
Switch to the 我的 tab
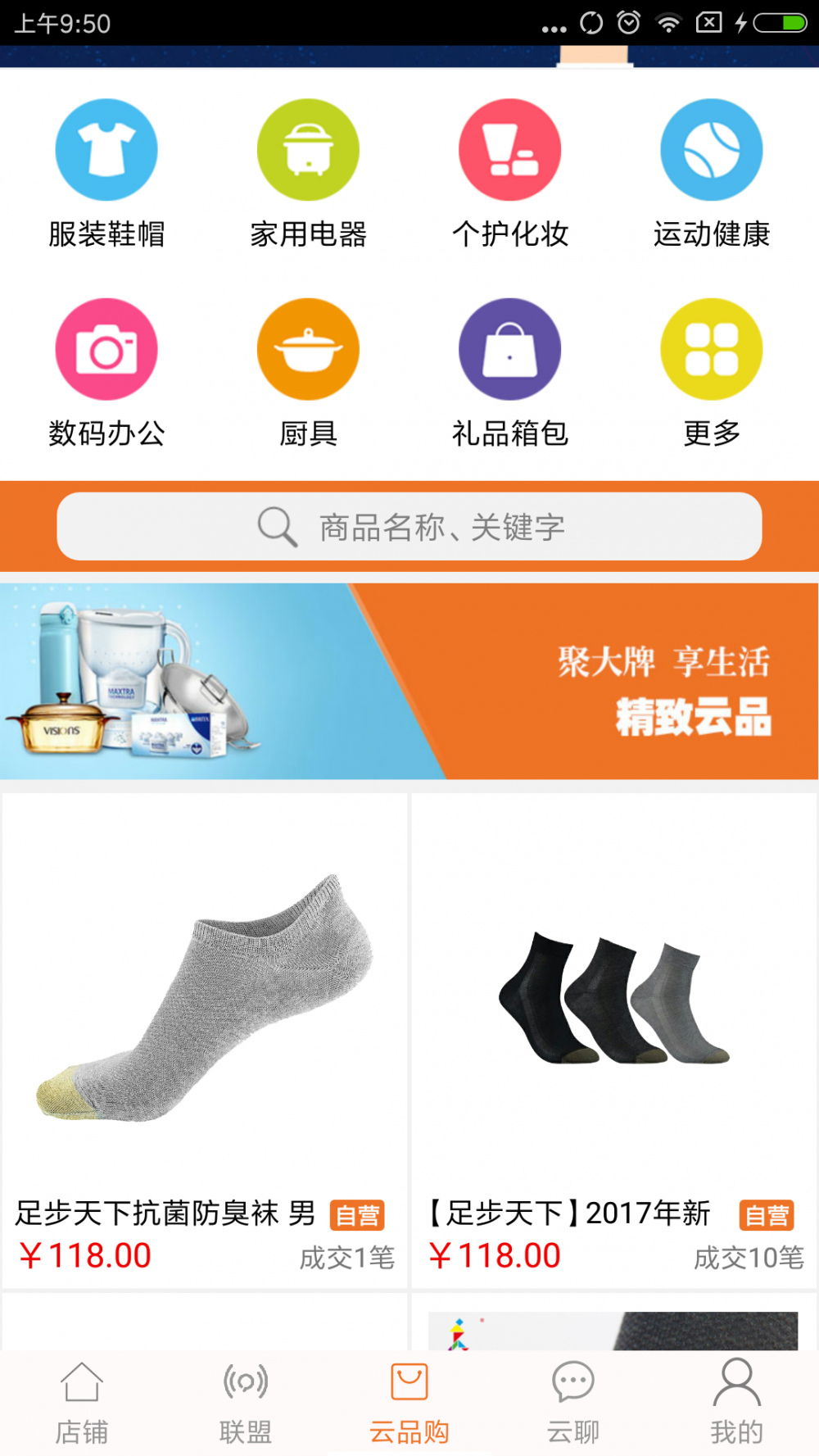click(737, 1403)
